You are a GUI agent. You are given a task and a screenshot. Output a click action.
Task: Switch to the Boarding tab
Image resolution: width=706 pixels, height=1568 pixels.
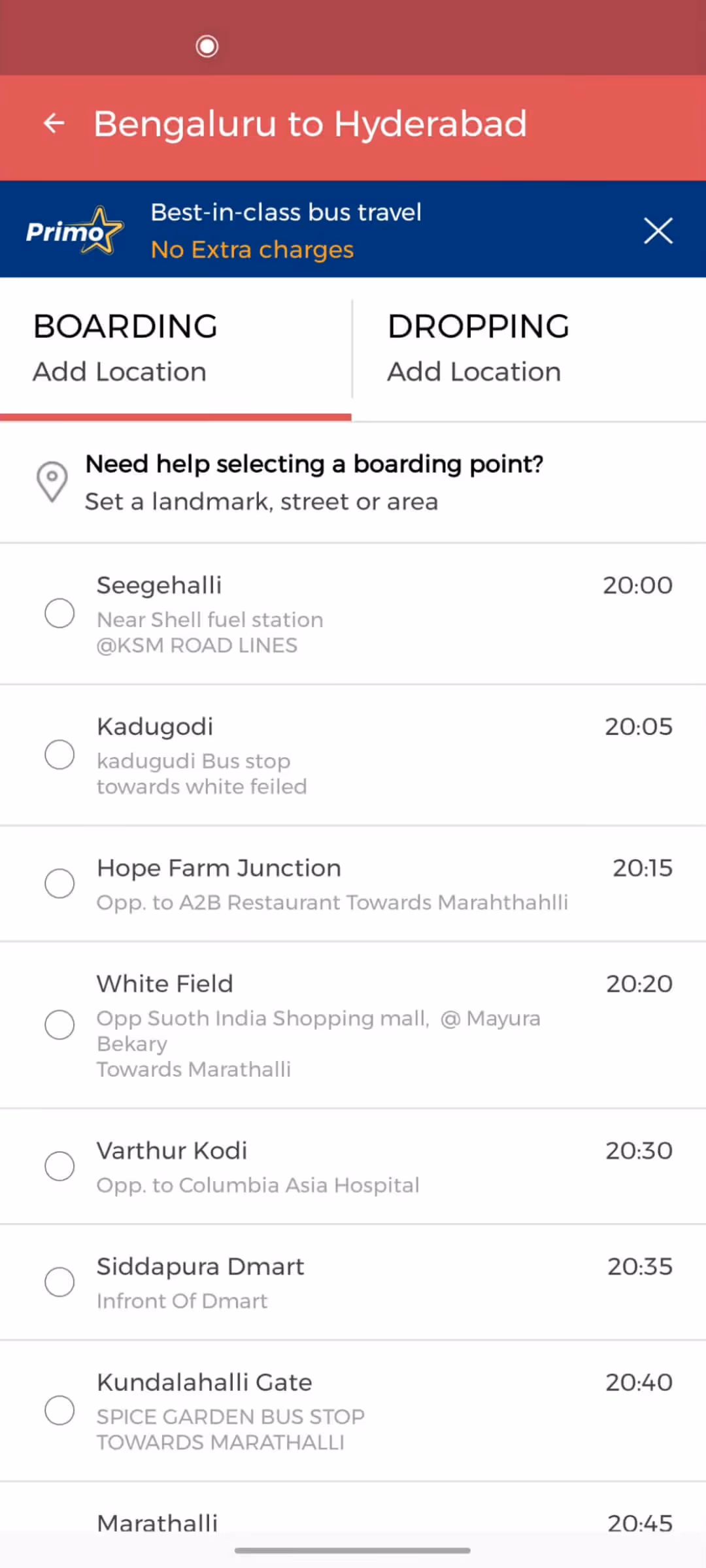pos(175,350)
